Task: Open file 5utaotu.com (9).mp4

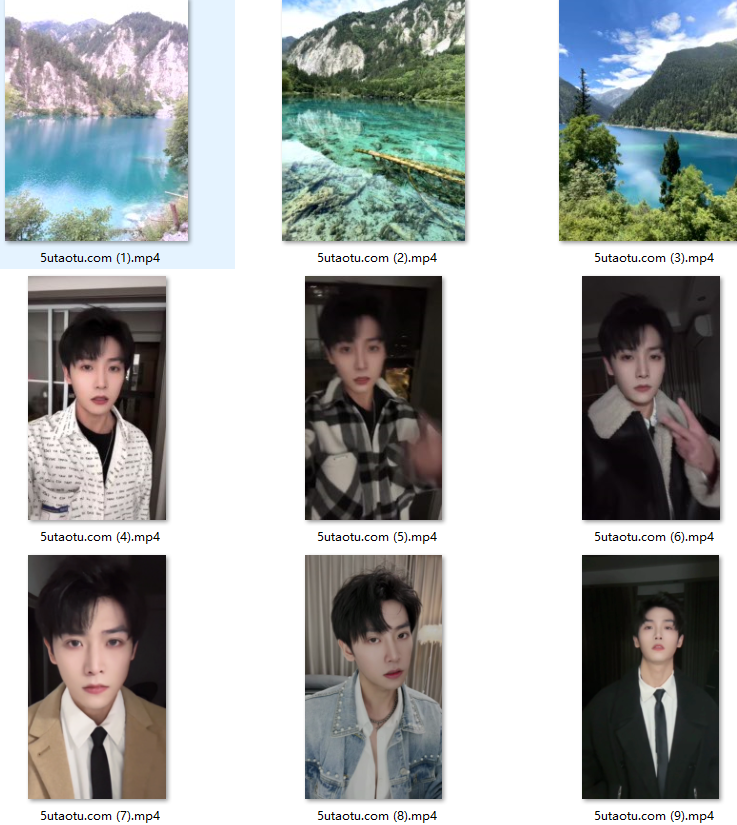Action: pos(650,677)
